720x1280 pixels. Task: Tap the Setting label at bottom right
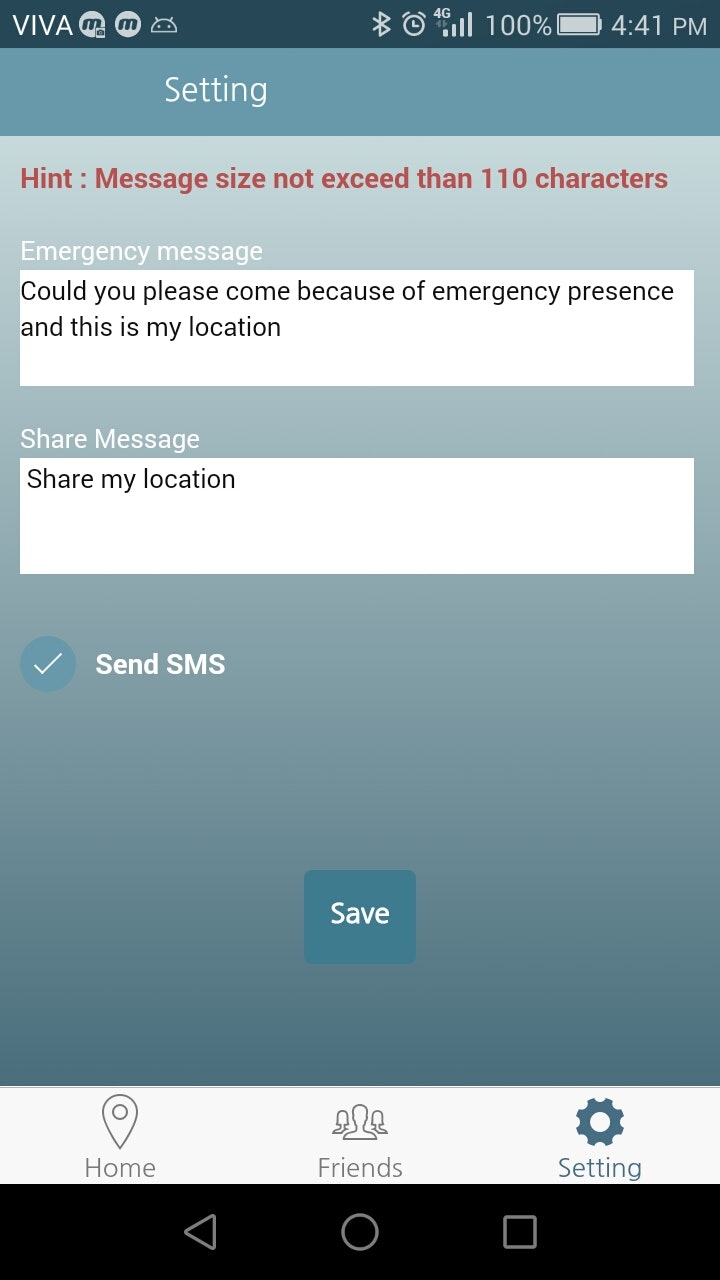[599, 1166]
